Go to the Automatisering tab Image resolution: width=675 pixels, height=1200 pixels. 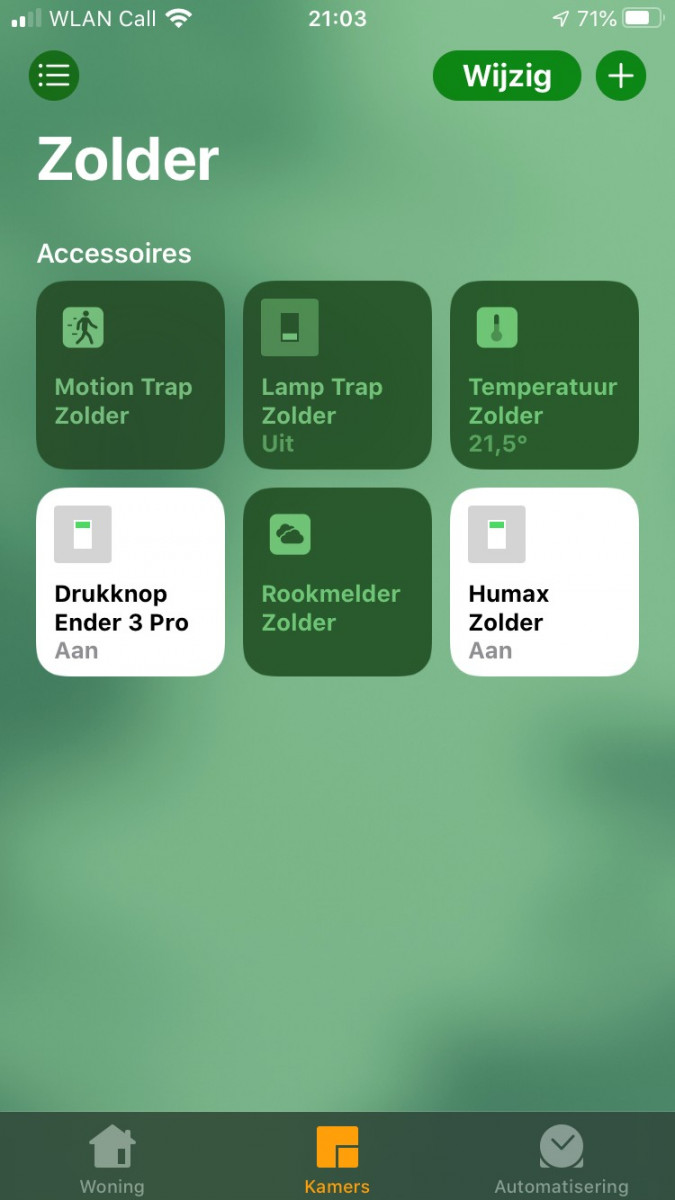coord(561,1160)
